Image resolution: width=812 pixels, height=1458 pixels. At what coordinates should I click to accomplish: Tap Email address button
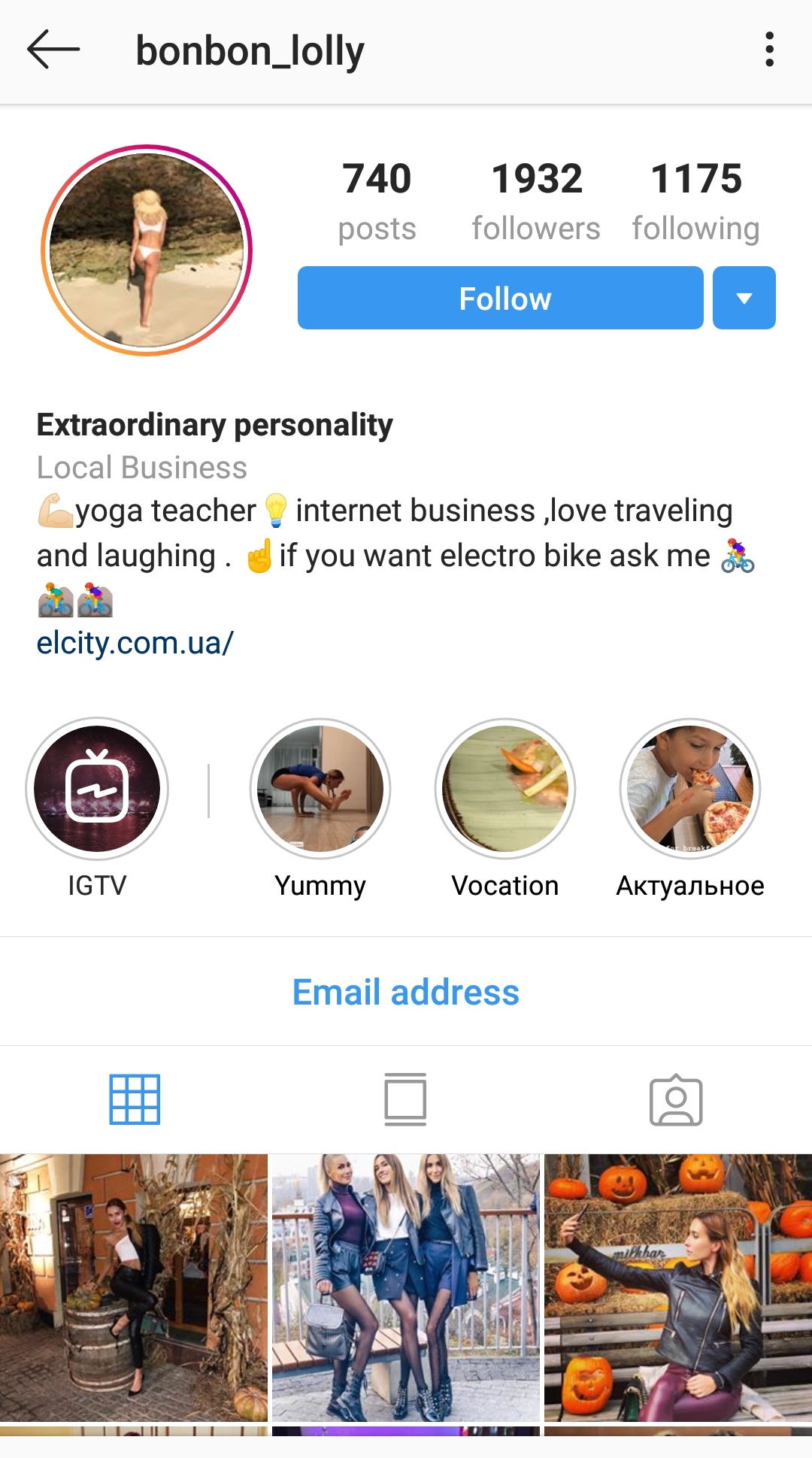(x=406, y=992)
